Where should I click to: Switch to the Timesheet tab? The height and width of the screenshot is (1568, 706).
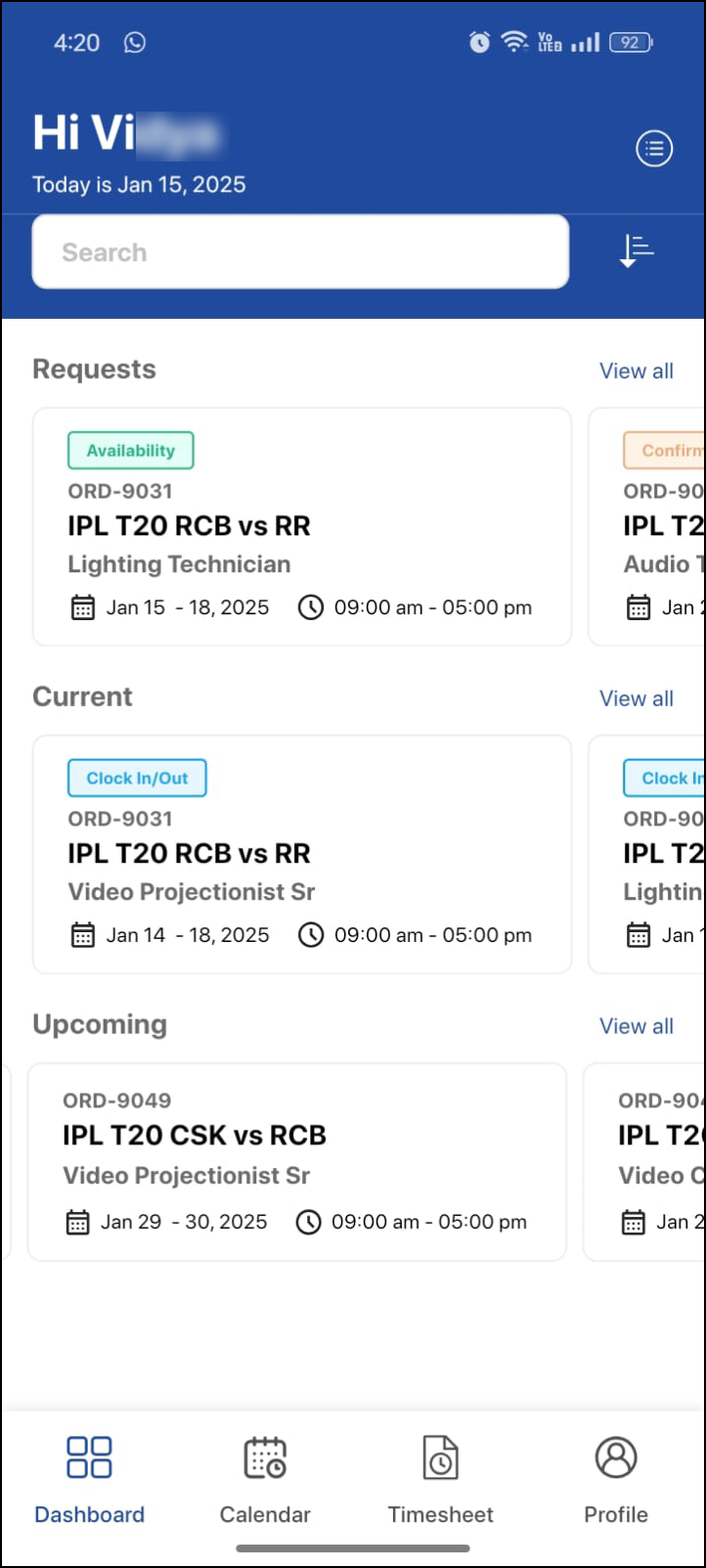pyautogui.click(x=440, y=1480)
